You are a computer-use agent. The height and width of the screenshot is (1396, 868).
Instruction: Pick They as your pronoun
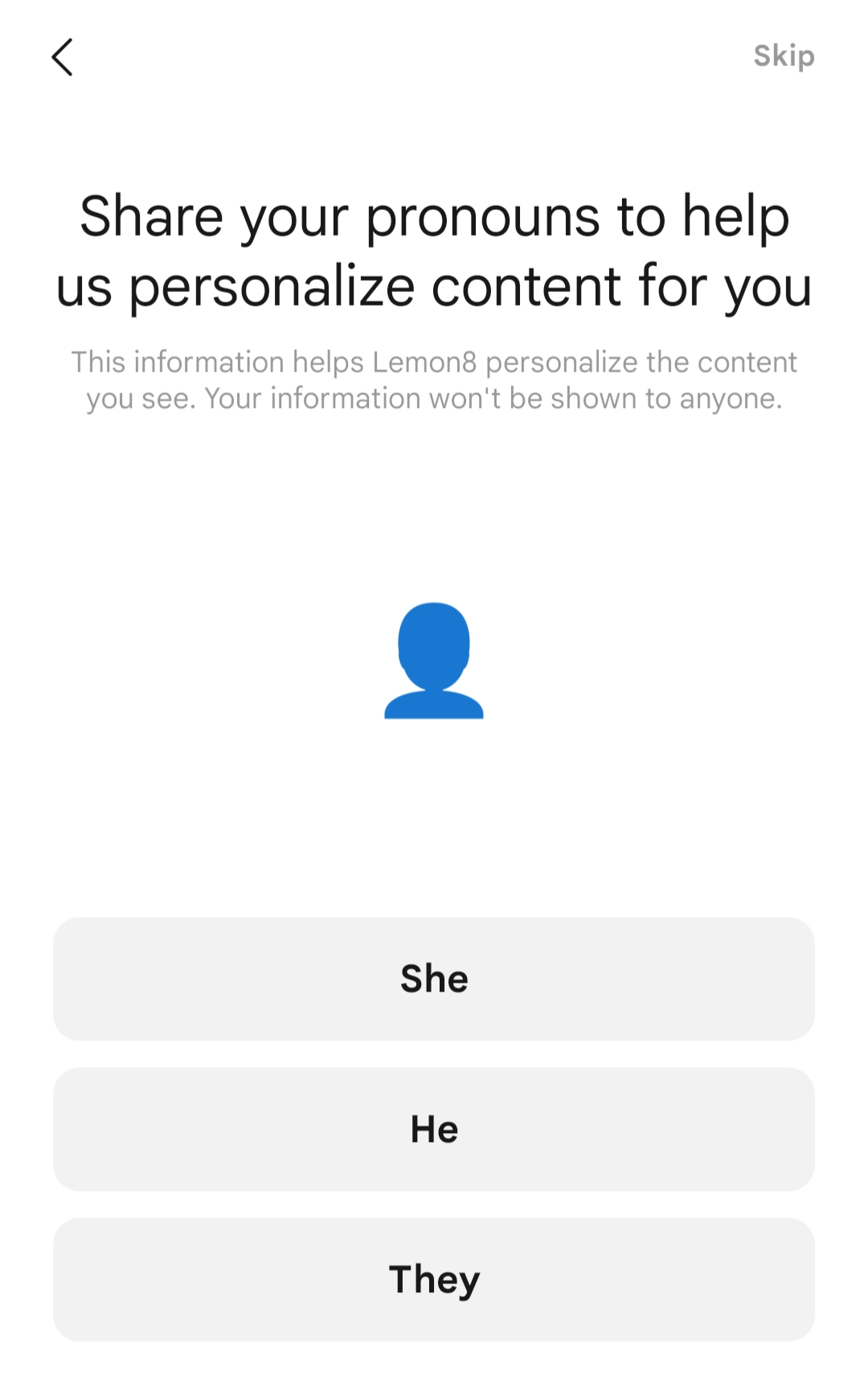coord(434,1279)
